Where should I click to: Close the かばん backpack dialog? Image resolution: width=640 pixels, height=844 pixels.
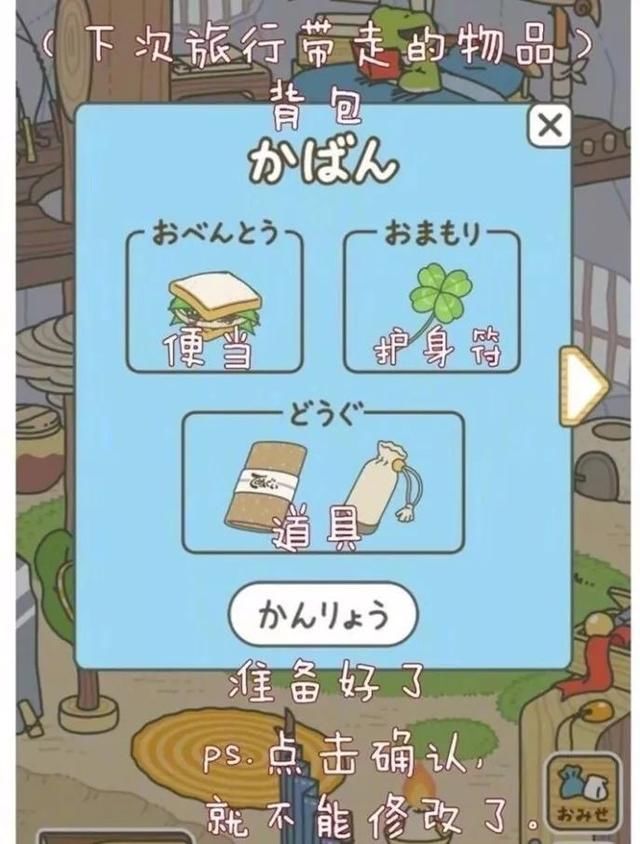(549, 127)
